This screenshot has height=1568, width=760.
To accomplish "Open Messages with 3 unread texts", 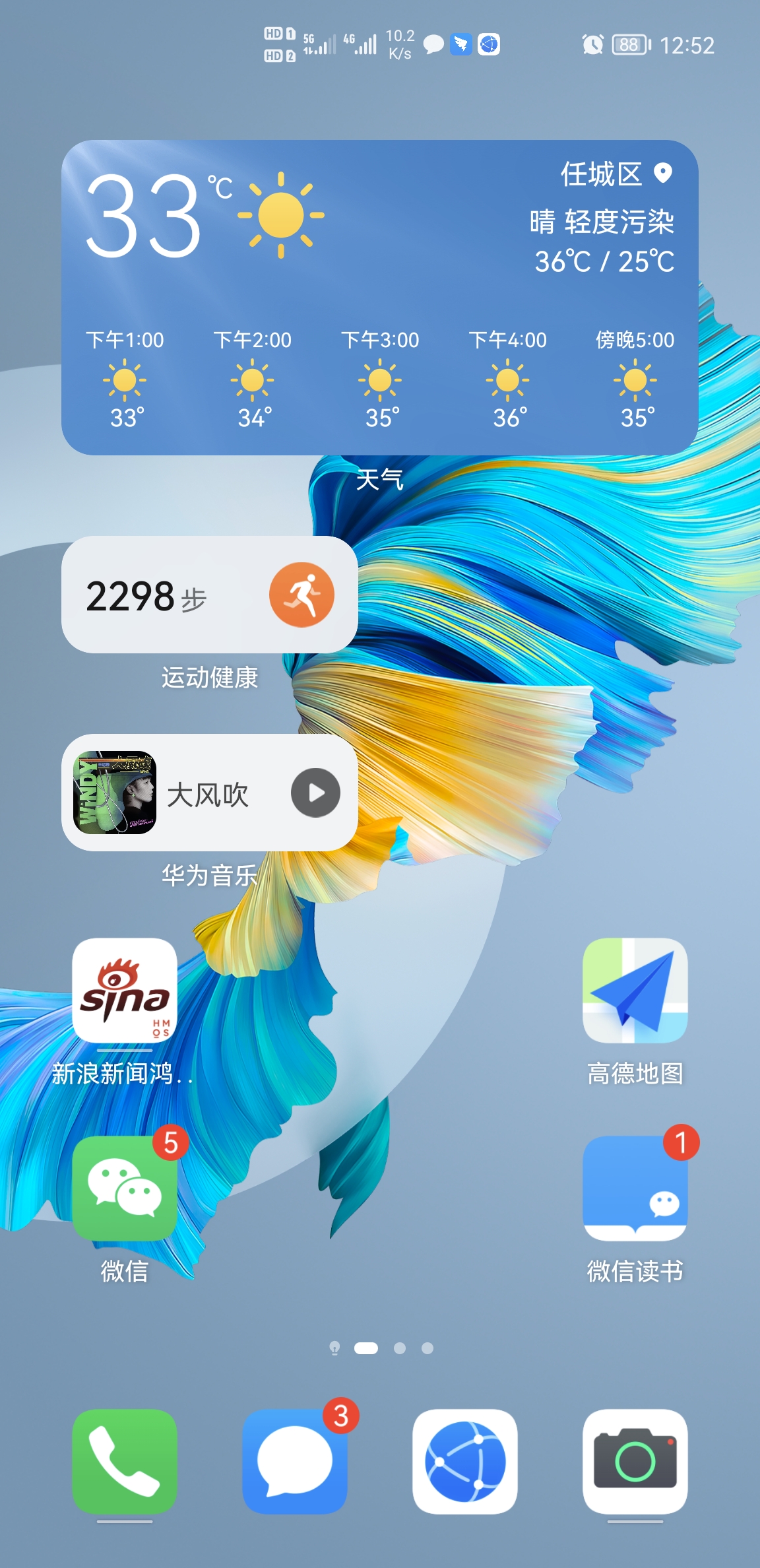I will click(294, 1461).
